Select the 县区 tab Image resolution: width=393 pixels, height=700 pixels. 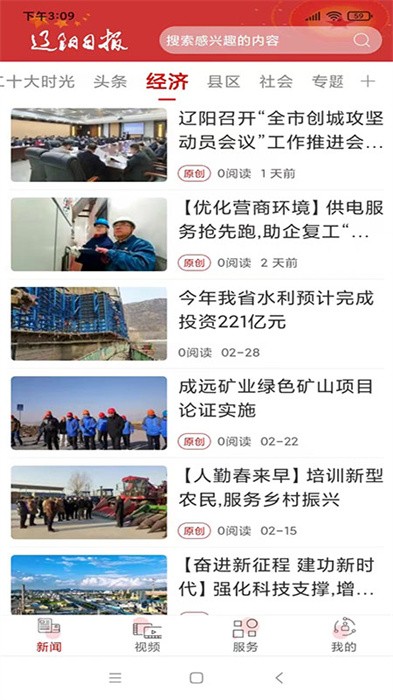pyautogui.click(x=224, y=82)
